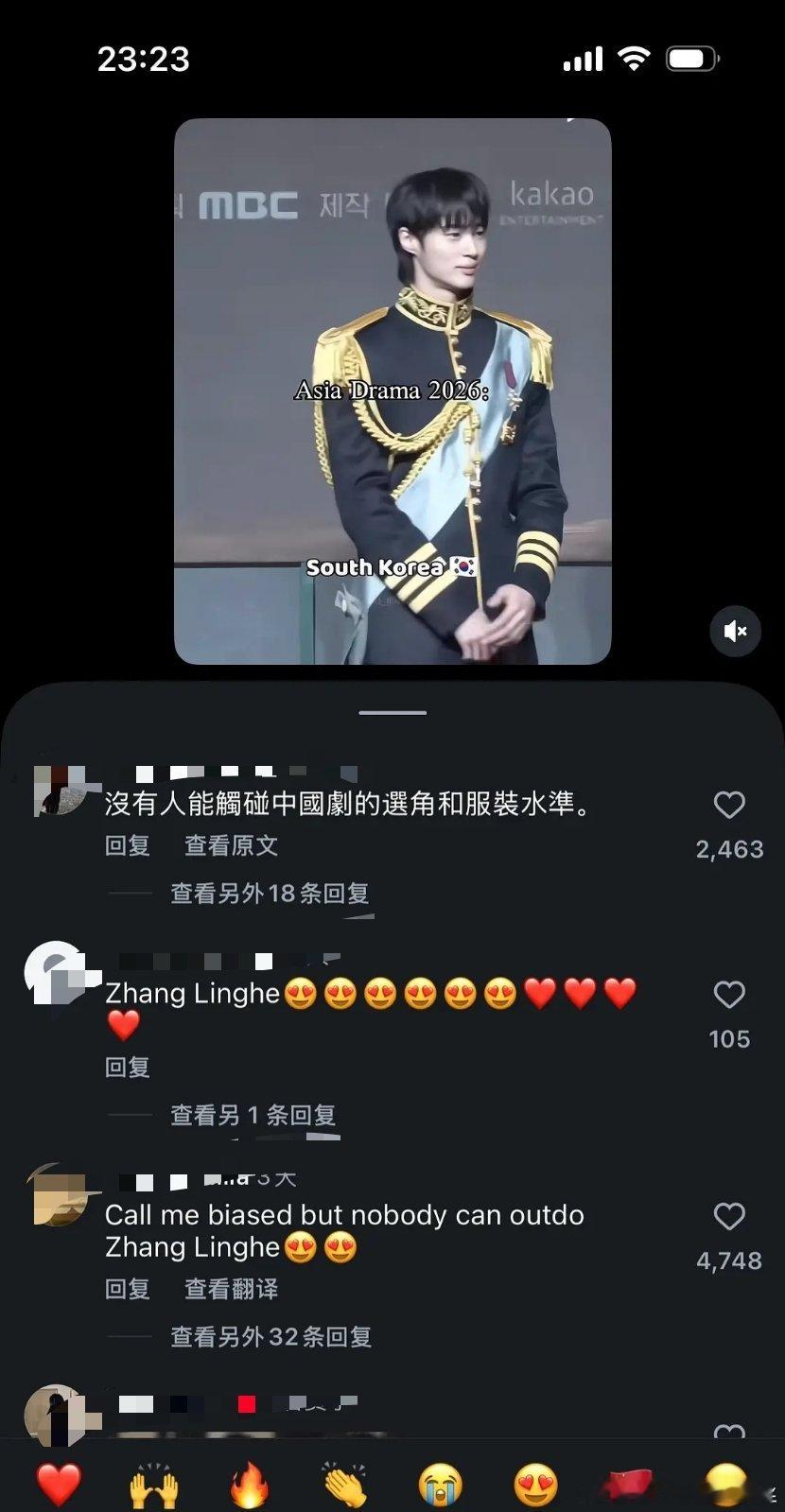Like the Zhang Linghe emoji comment

[728, 995]
